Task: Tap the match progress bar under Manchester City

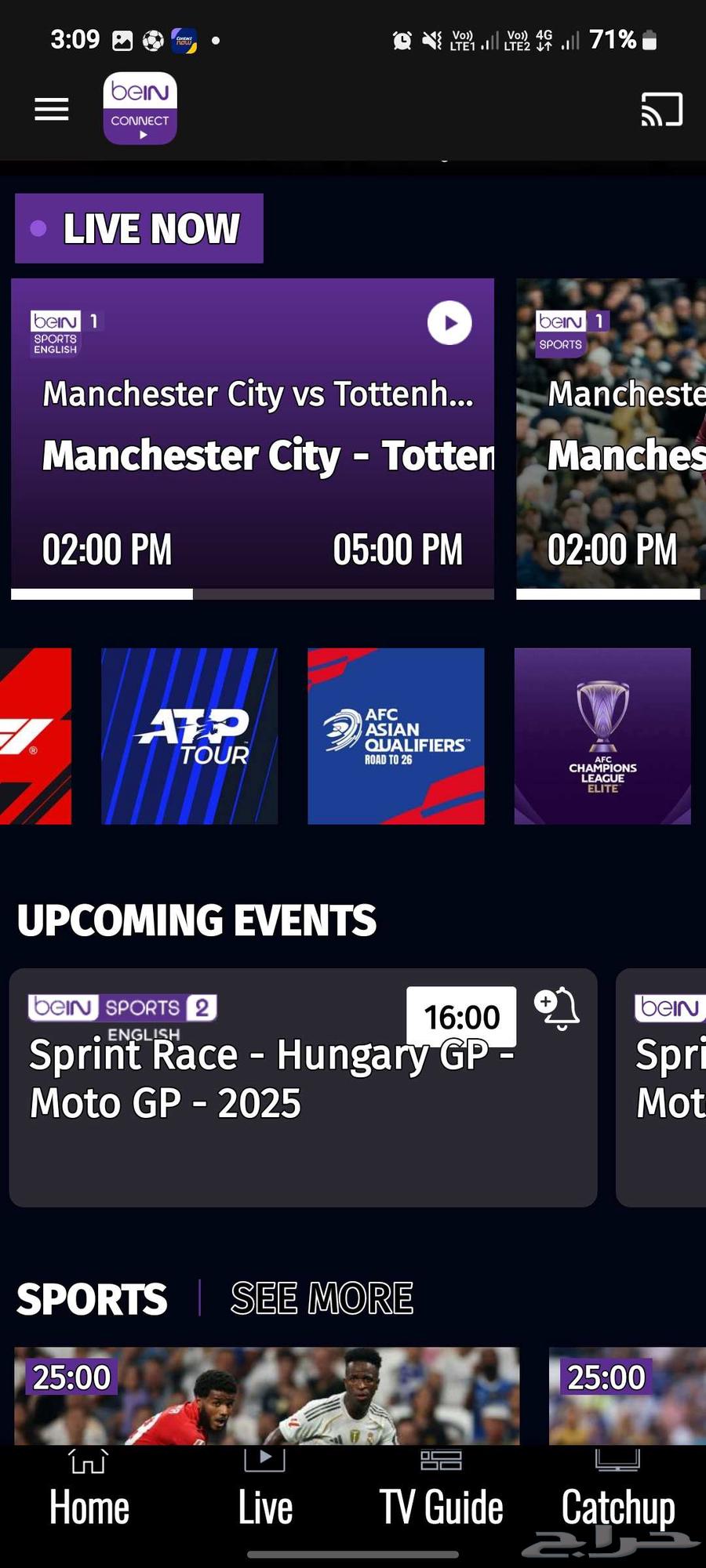Action: [x=251, y=594]
